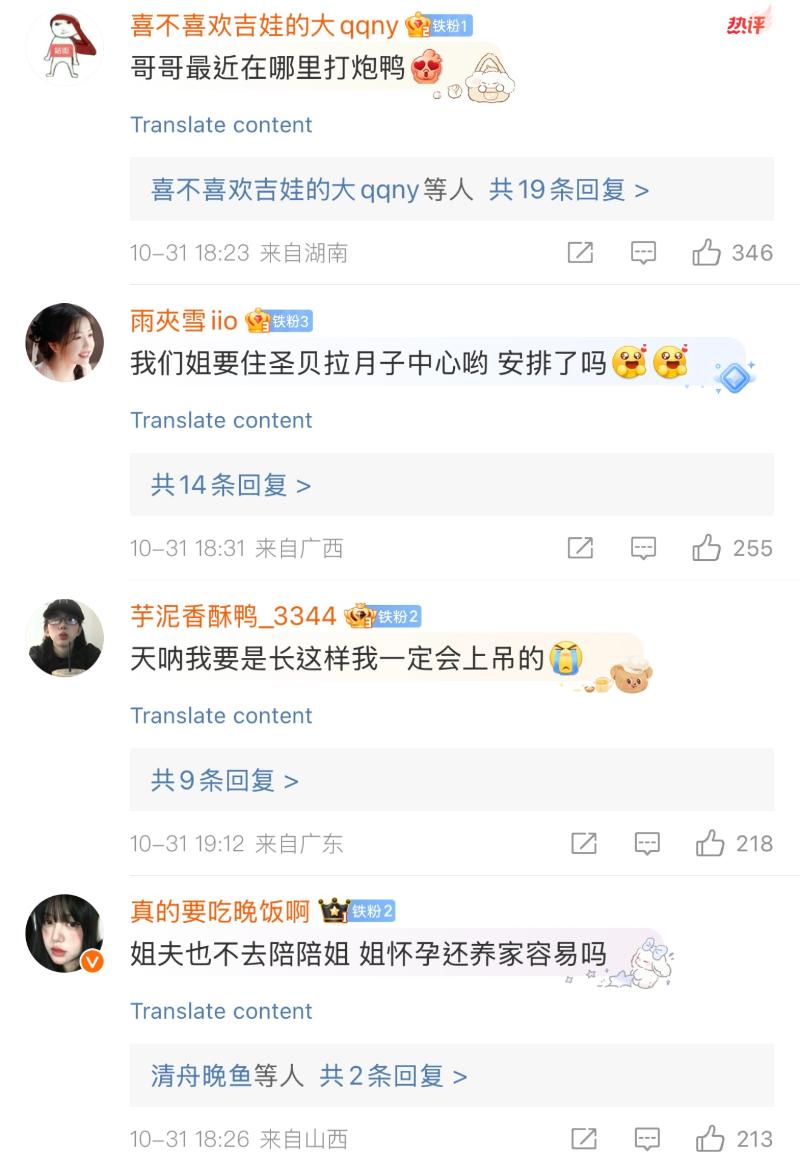Like 雨夾雪iio's comment with 255 likes
Viewport: 800px width, 1163px height.
coord(707,548)
